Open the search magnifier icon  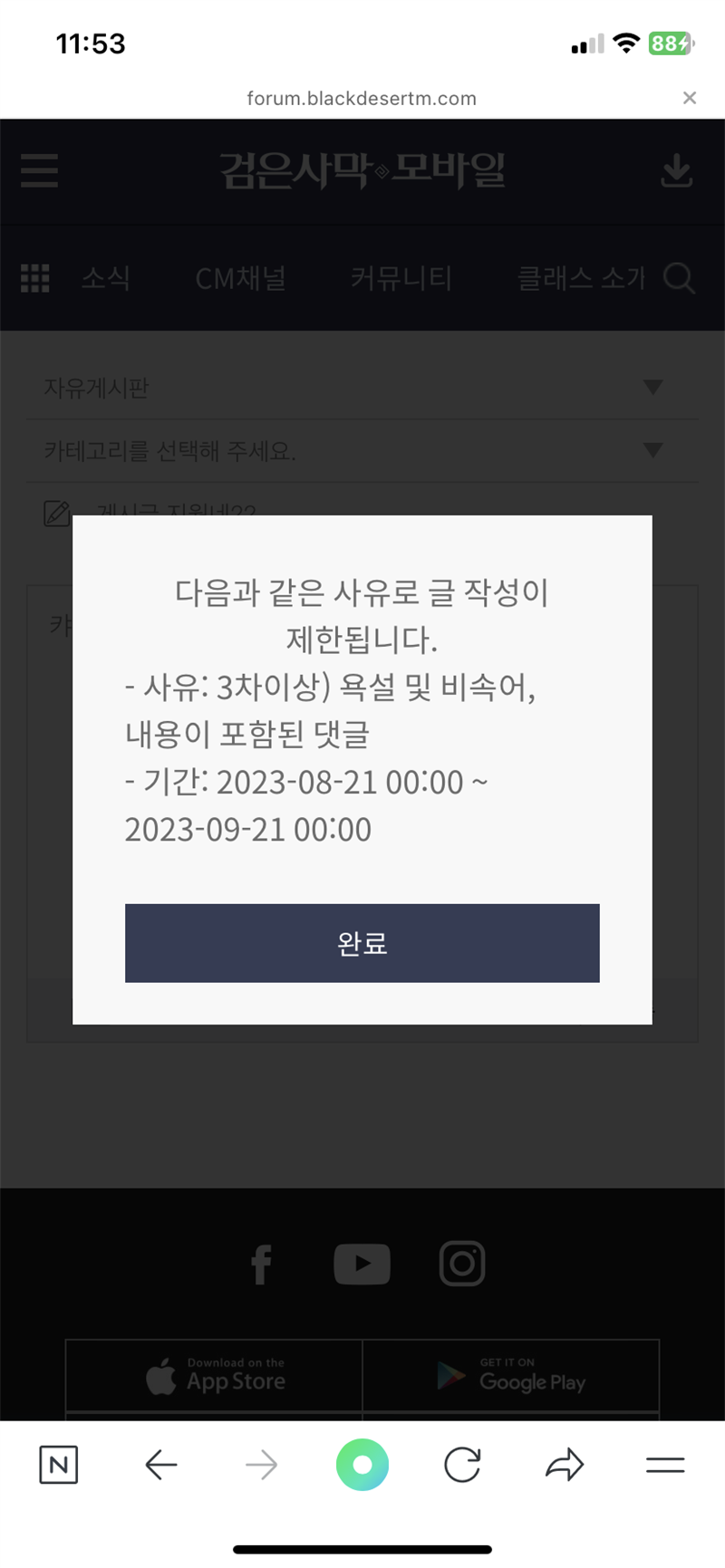coord(679,278)
